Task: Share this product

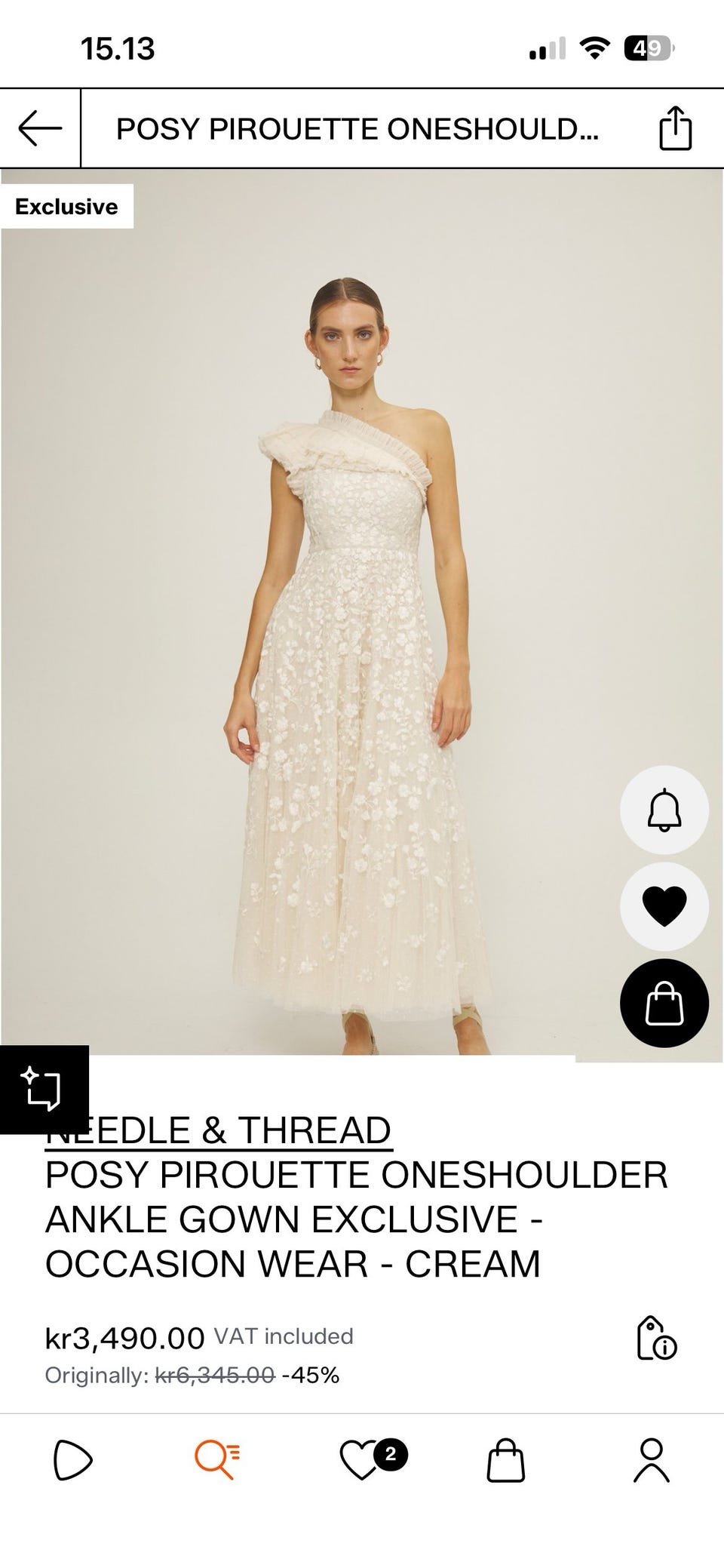Action: click(675, 128)
